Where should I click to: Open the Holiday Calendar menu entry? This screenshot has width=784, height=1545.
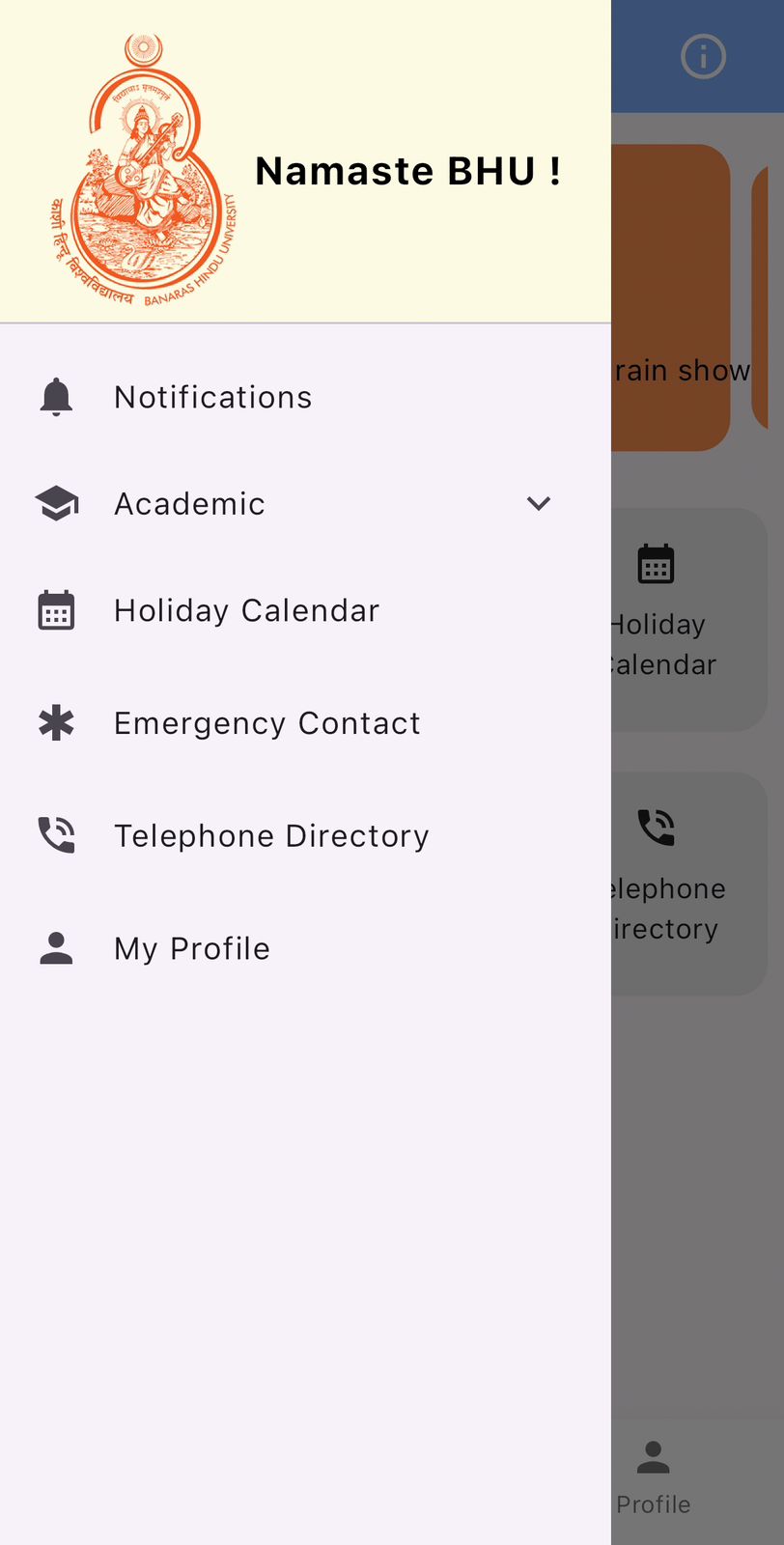tap(246, 609)
